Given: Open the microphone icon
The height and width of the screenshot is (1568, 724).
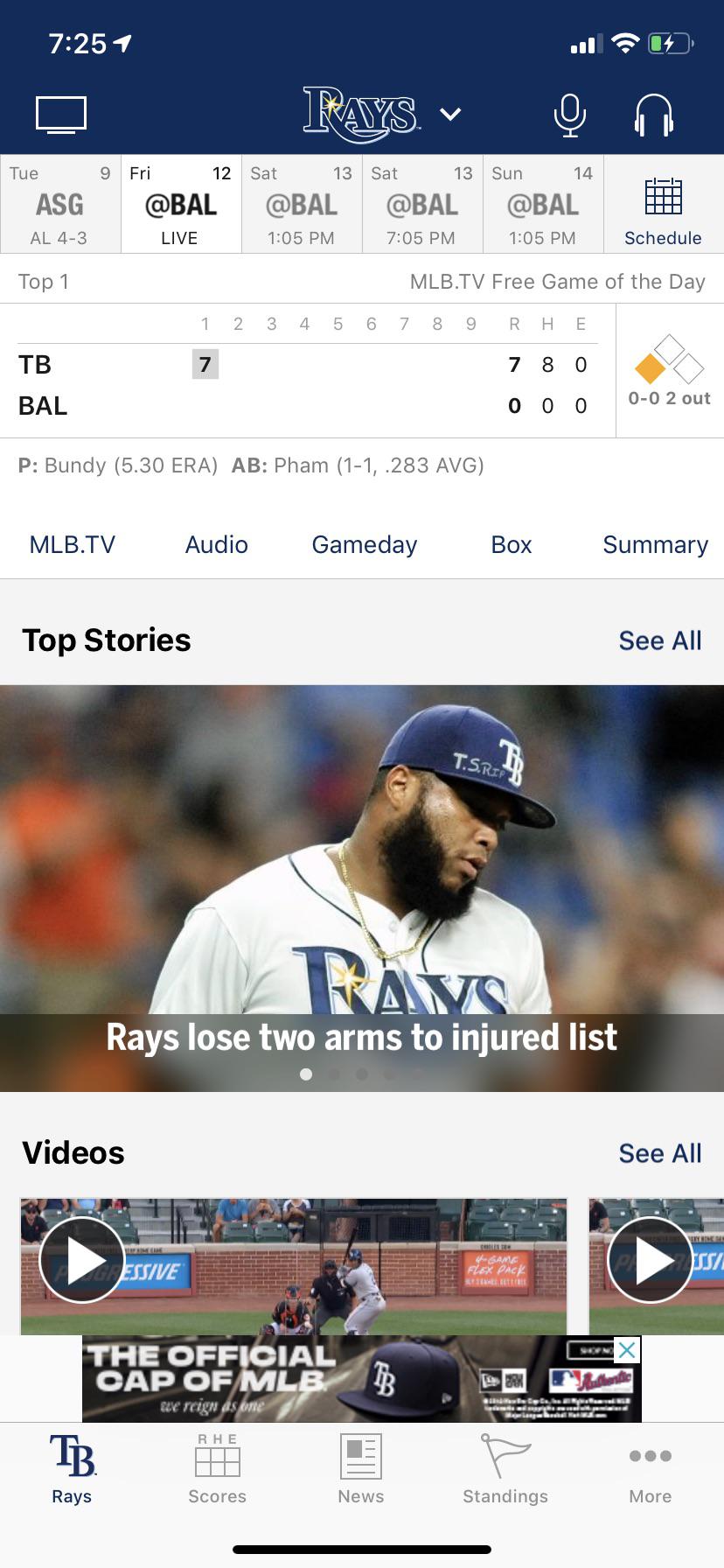Looking at the screenshot, I should 569,115.
